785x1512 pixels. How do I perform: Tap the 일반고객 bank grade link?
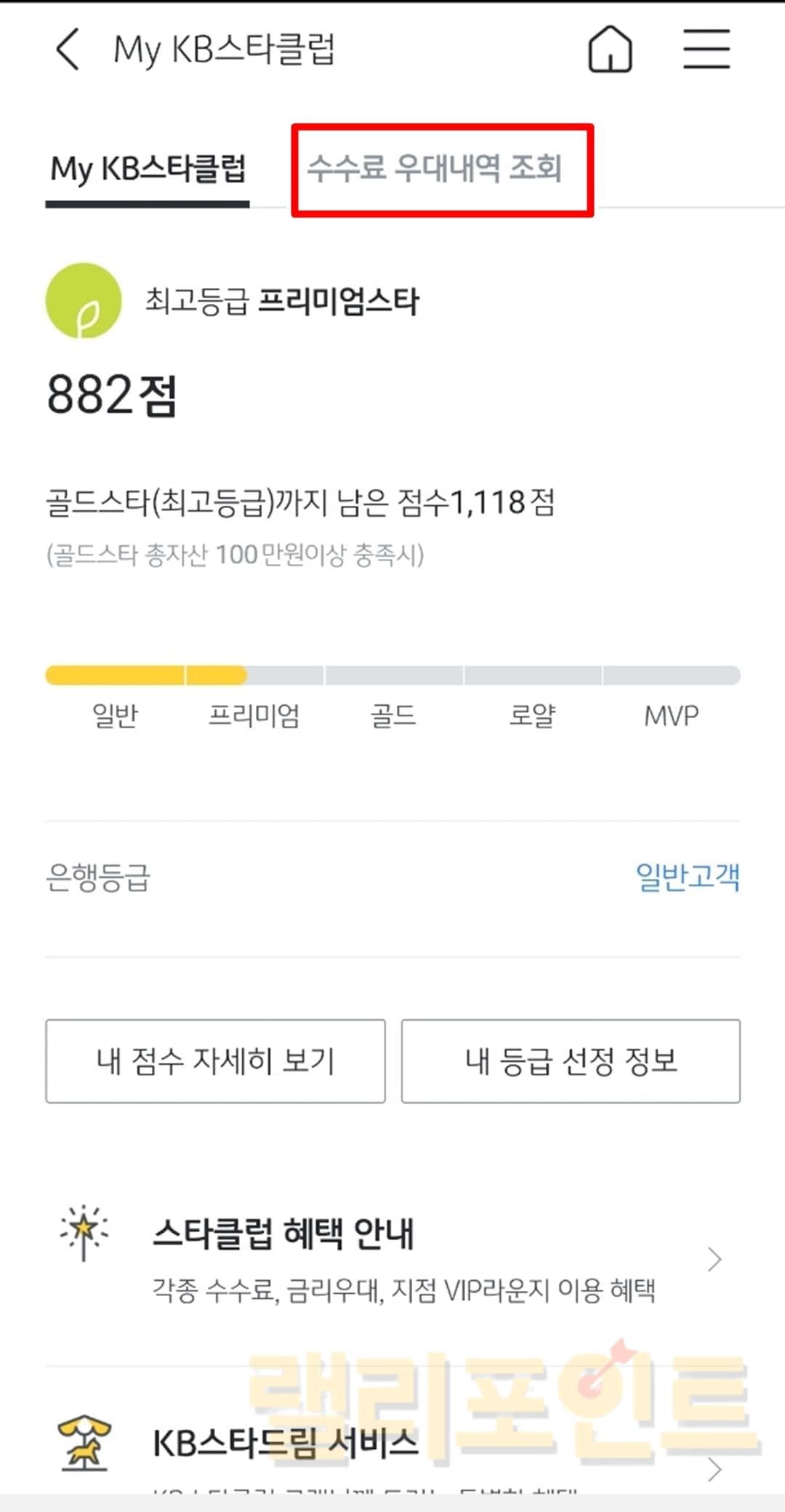click(x=687, y=877)
